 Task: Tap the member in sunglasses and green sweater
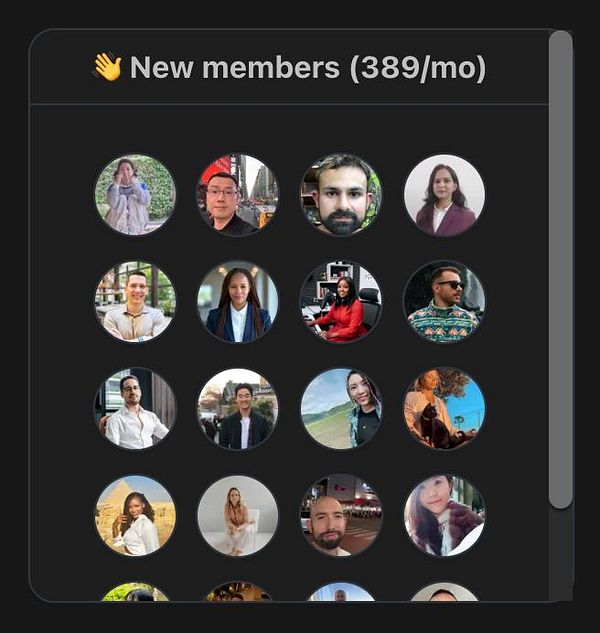click(x=444, y=301)
